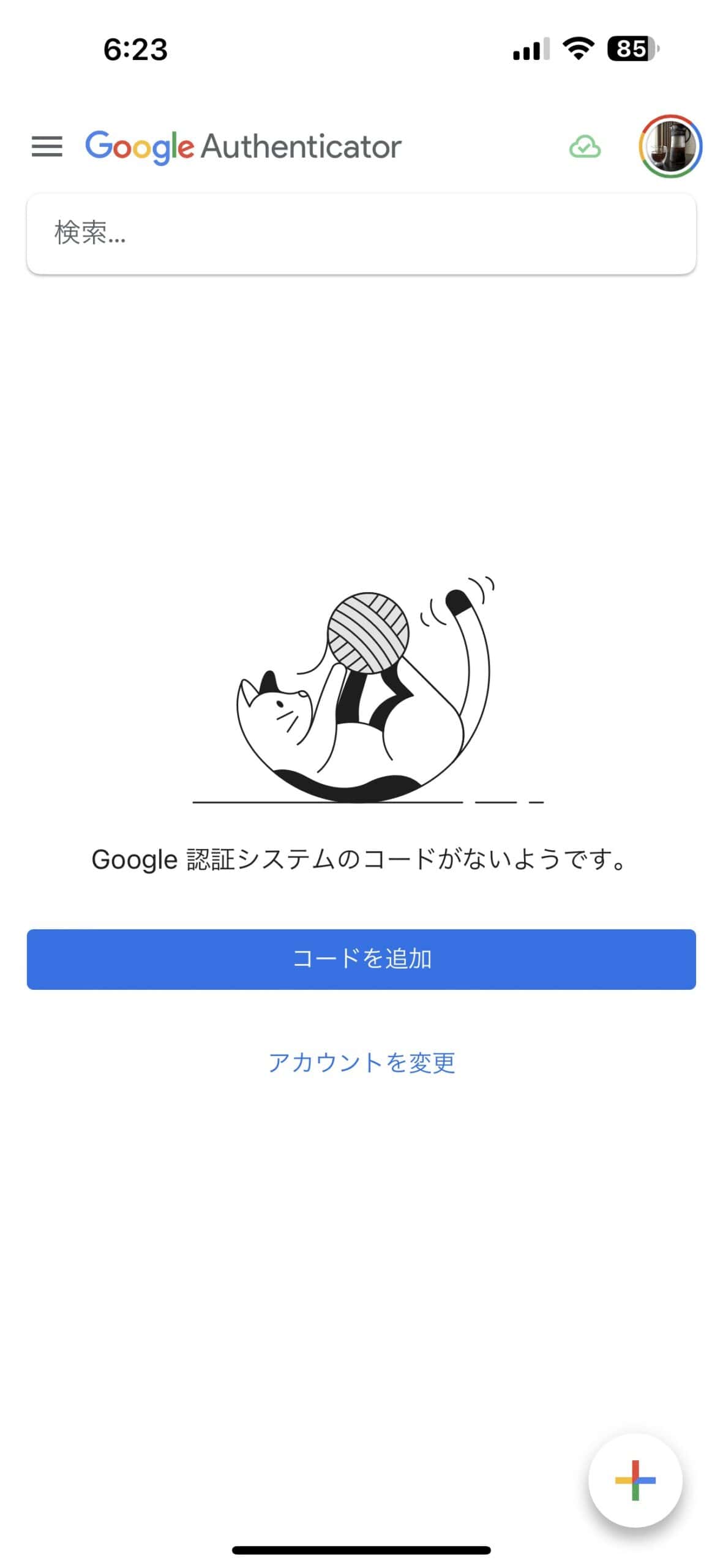Tap the Google Authenticator logo
This screenshot has width=723, height=1568.
[242, 146]
